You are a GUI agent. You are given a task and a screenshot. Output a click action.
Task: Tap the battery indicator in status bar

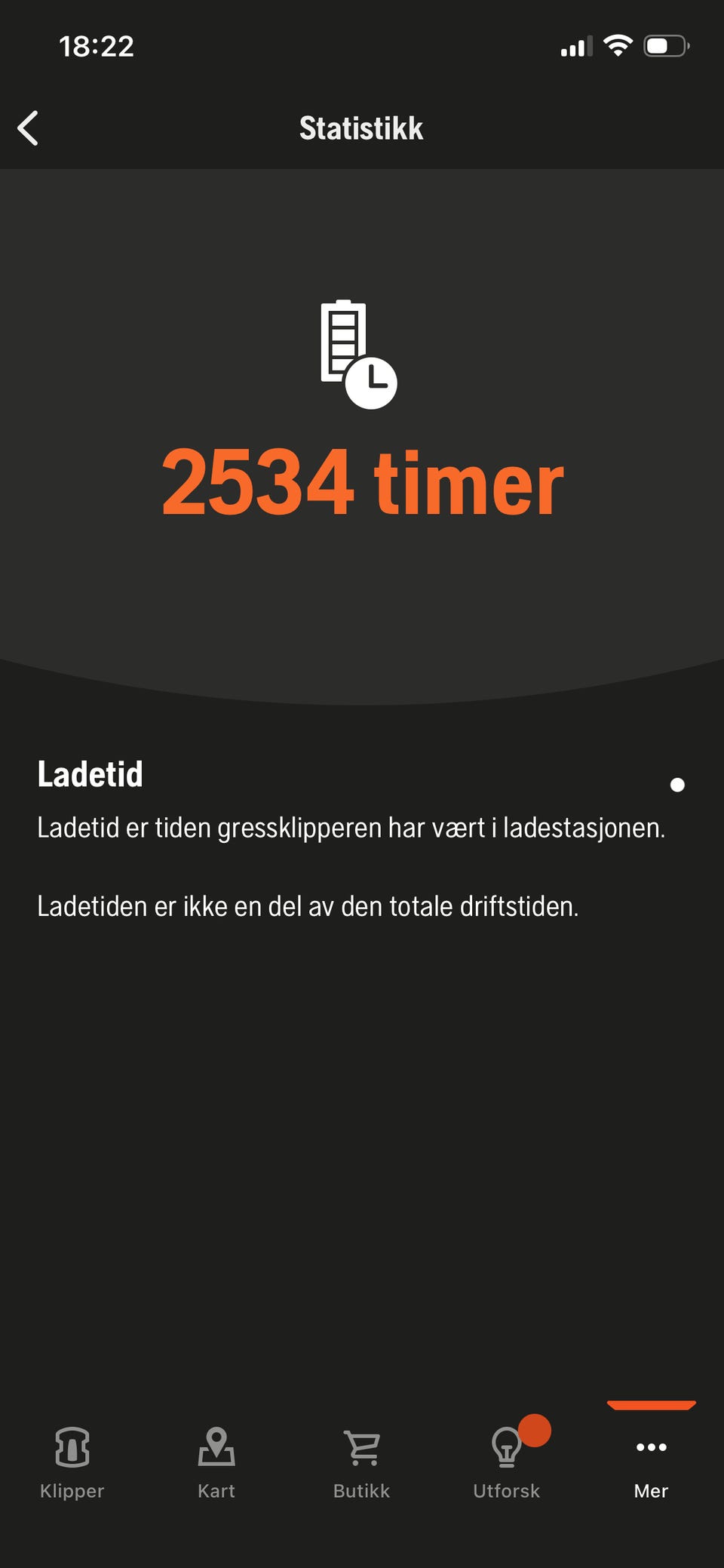(x=665, y=45)
